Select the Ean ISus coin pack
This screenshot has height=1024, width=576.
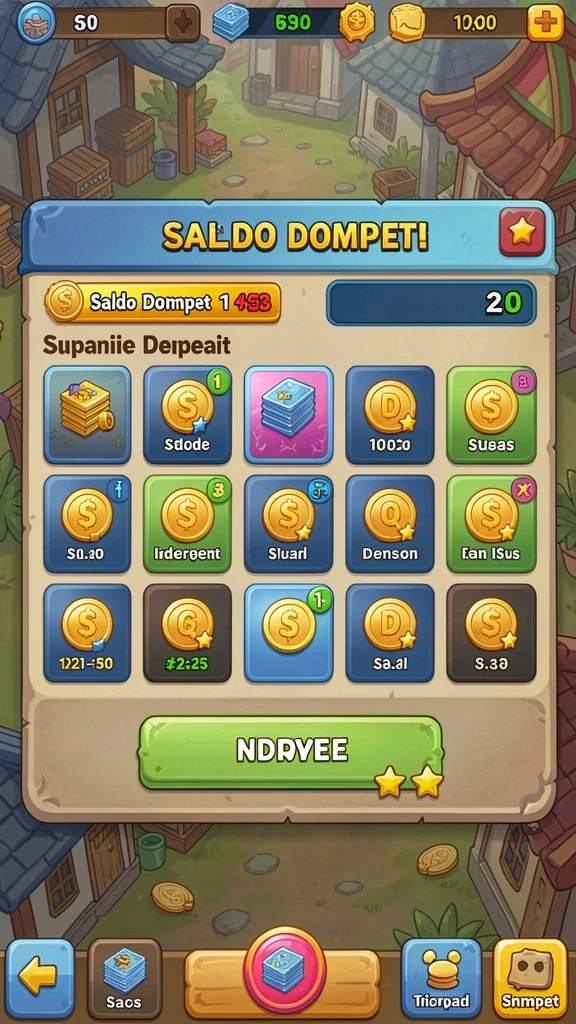click(491, 524)
